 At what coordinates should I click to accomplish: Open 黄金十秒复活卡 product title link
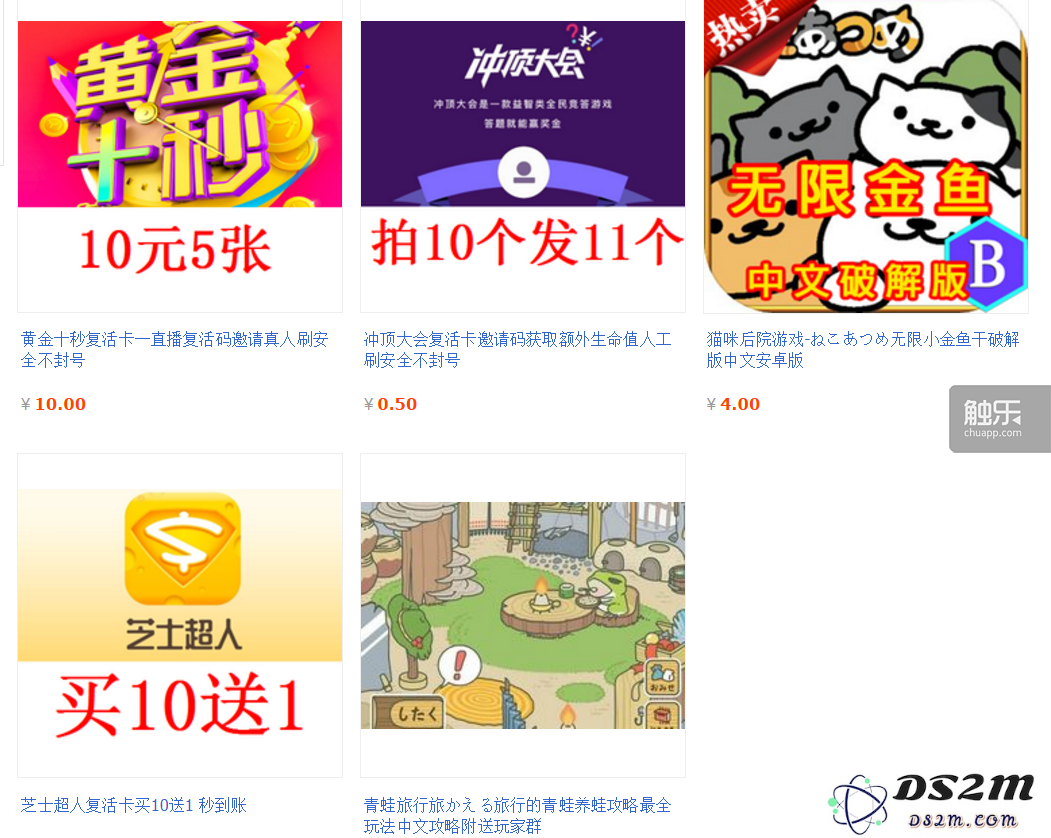coord(174,349)
